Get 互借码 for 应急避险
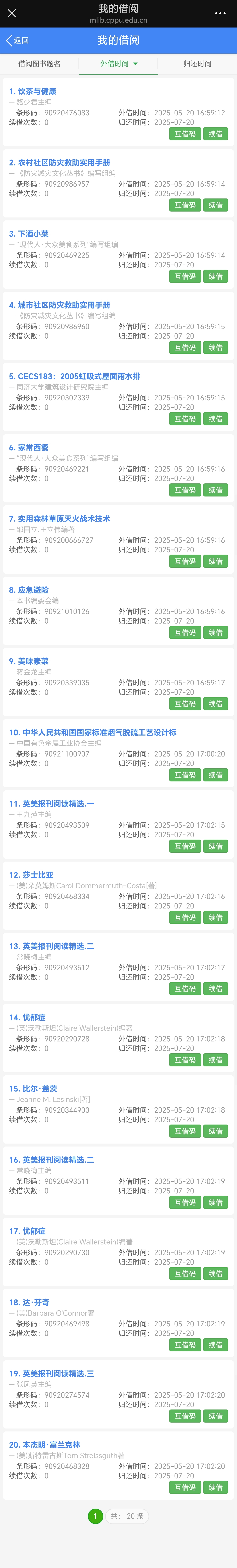237x1568 pixels. (185, 632)
